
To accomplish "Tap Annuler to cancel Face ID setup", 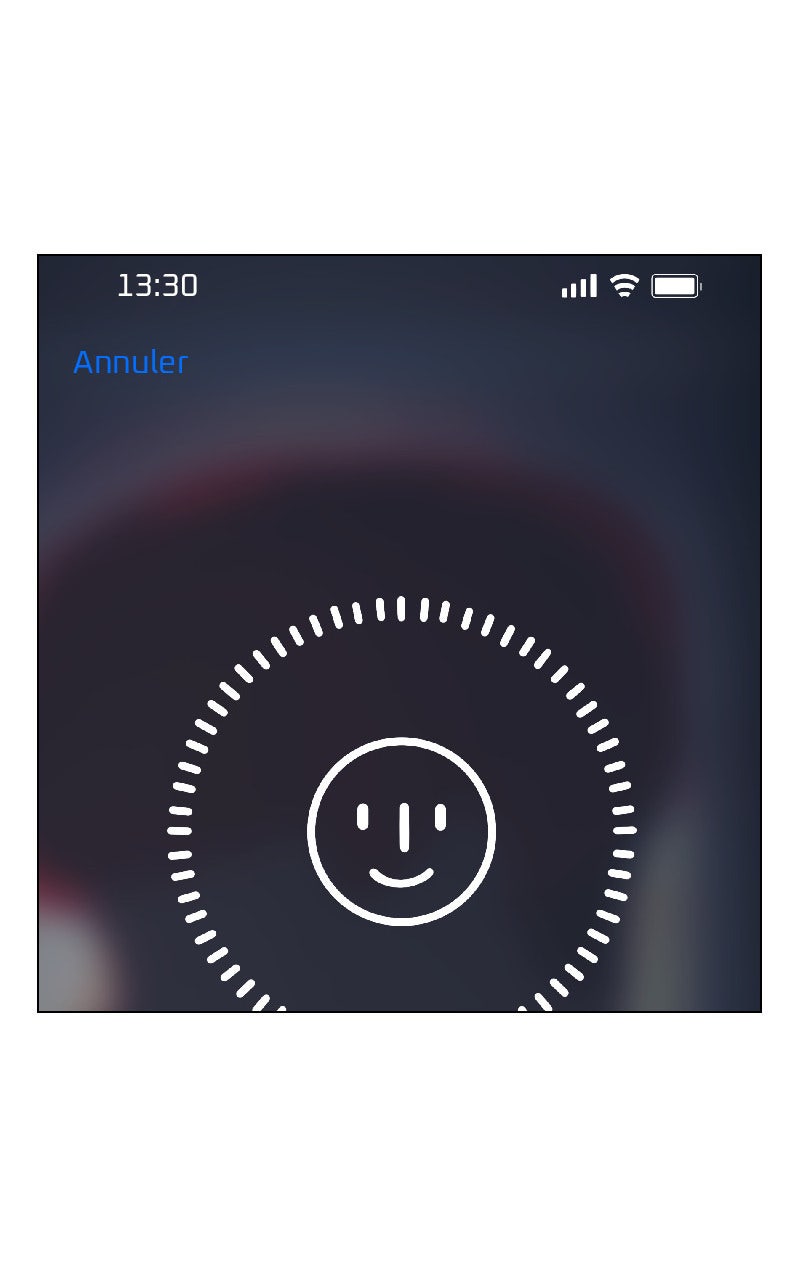I will [130, 362].
